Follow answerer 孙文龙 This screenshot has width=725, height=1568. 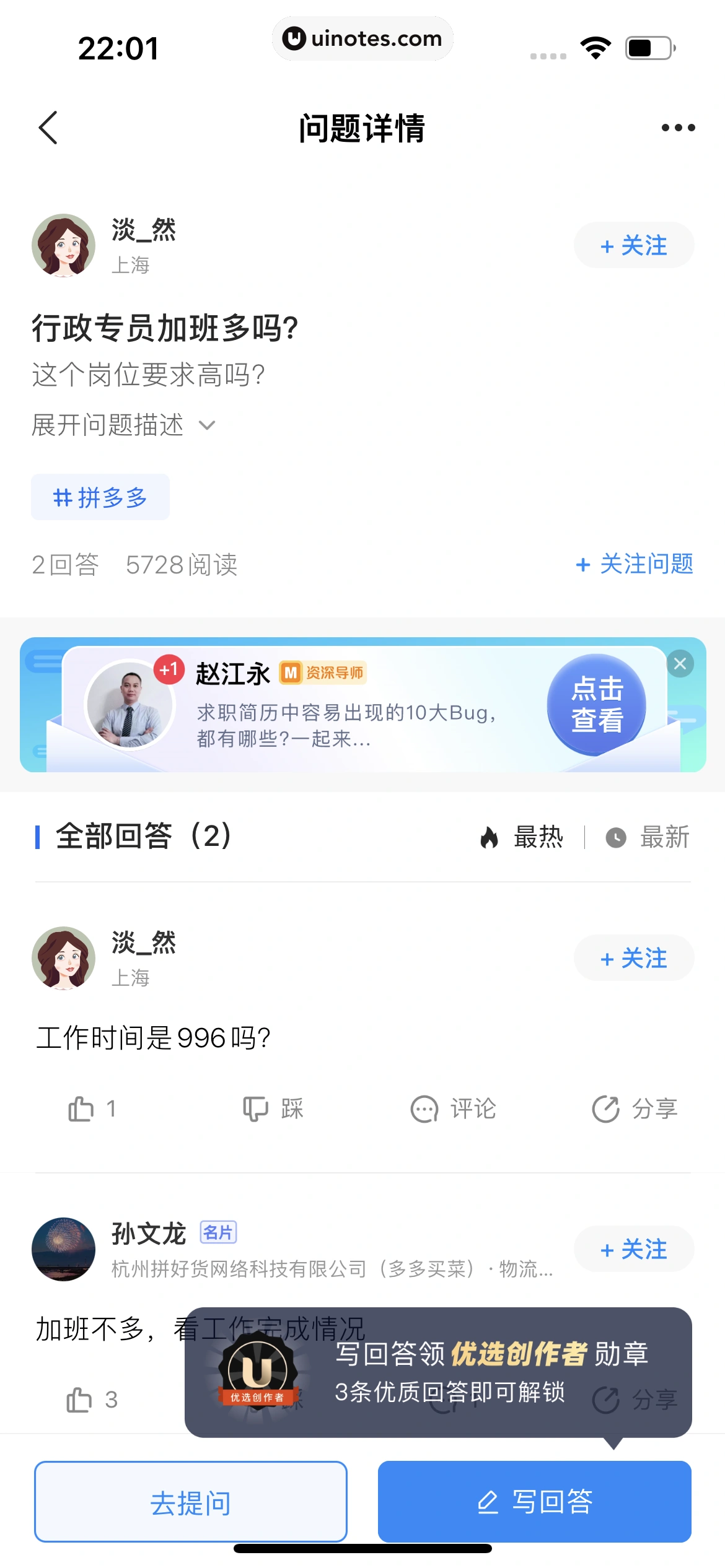pyautogui.click(x=634, y=1249)
